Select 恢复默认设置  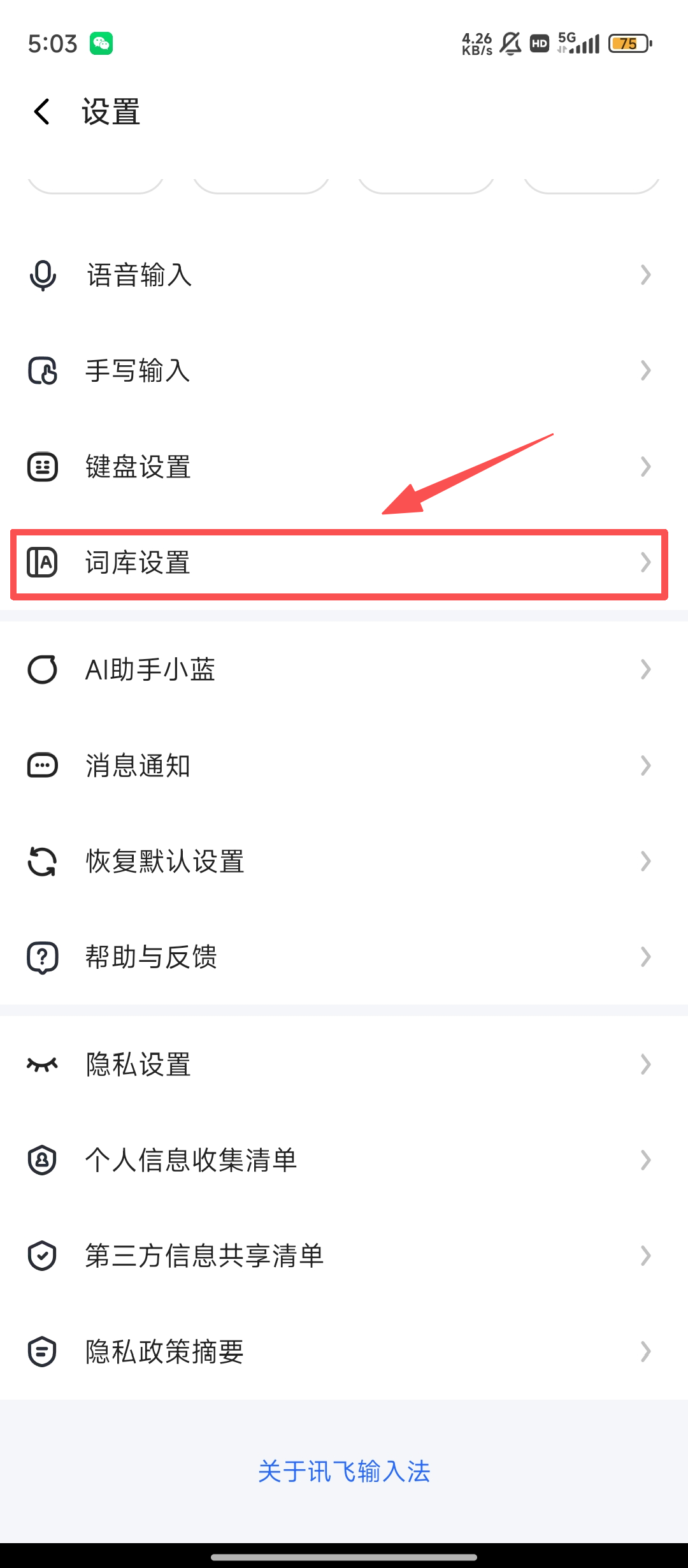[344, 861]
